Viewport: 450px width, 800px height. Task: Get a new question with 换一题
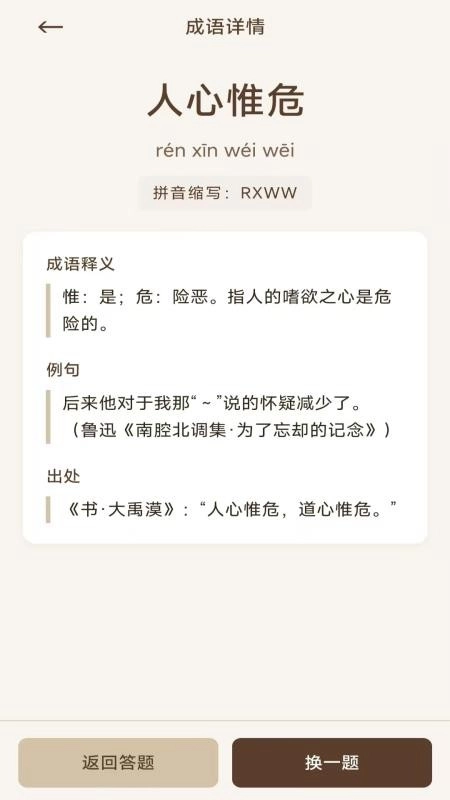(332, 763)
